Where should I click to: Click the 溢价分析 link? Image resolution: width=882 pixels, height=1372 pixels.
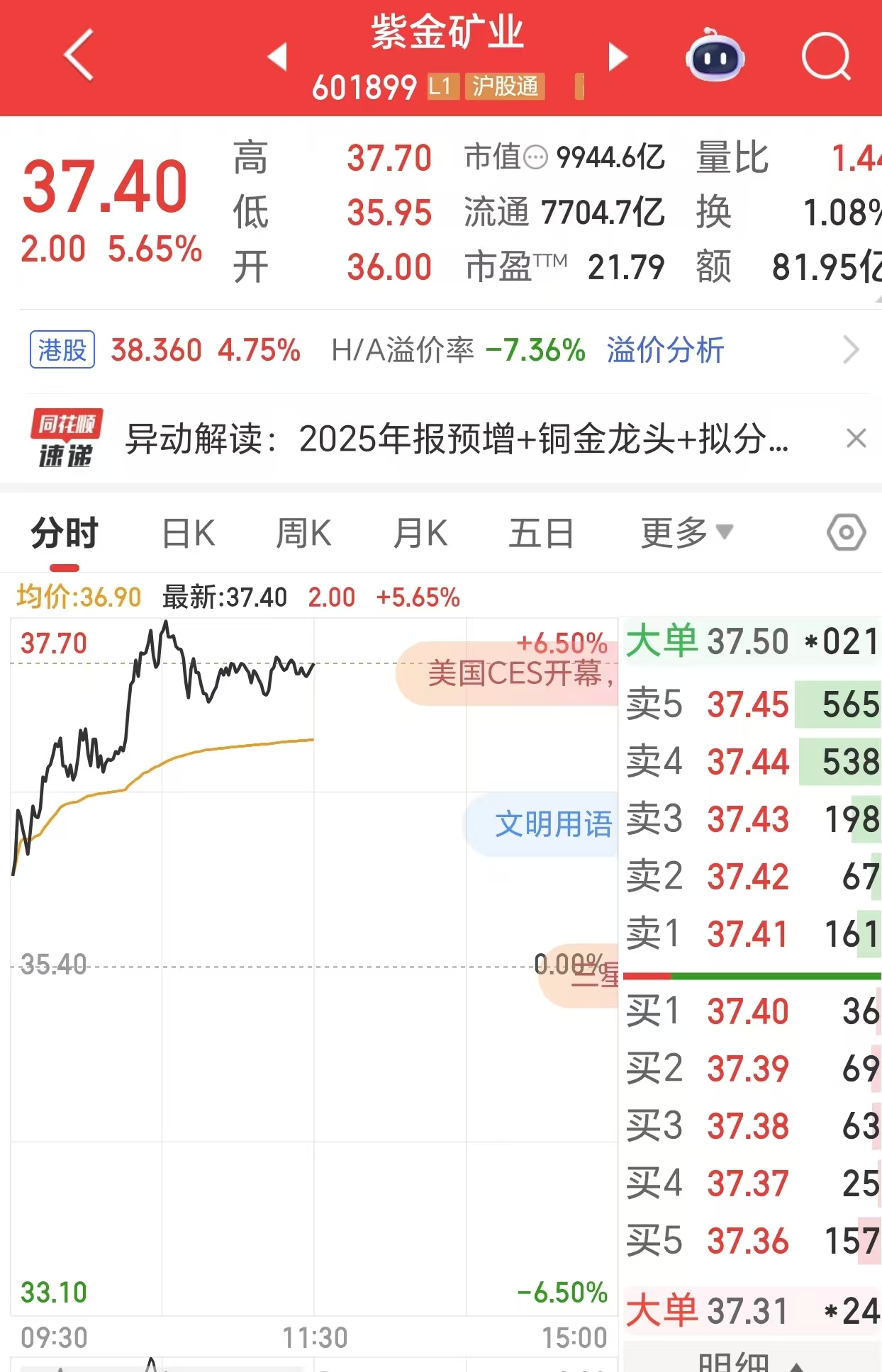click(665, 349)
